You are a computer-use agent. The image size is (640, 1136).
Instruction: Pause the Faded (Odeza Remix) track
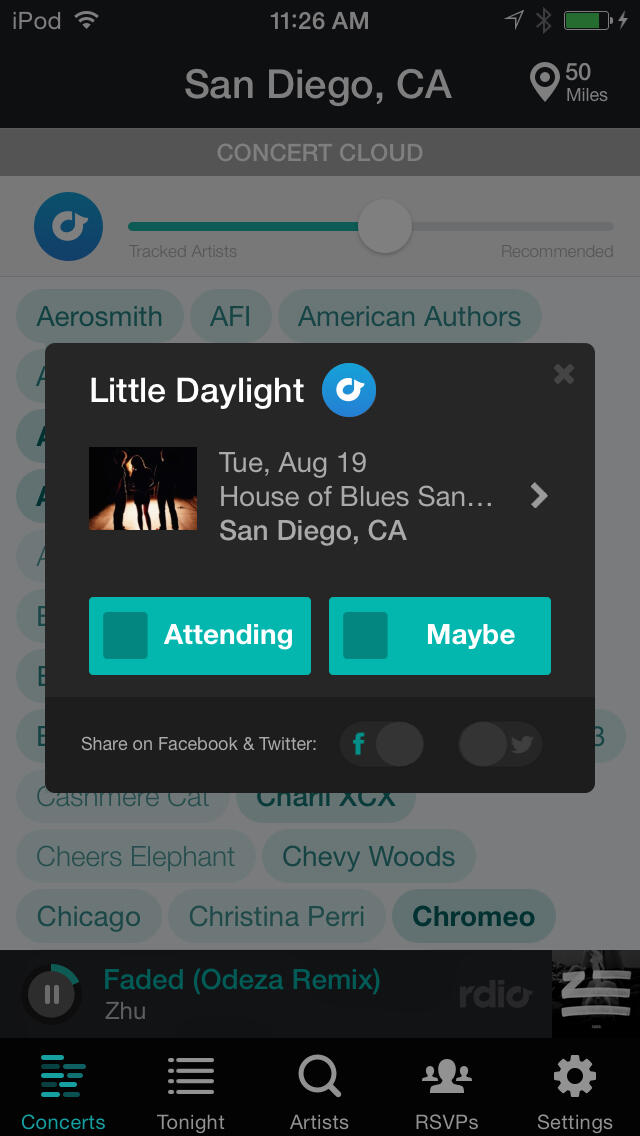(51, 994)
